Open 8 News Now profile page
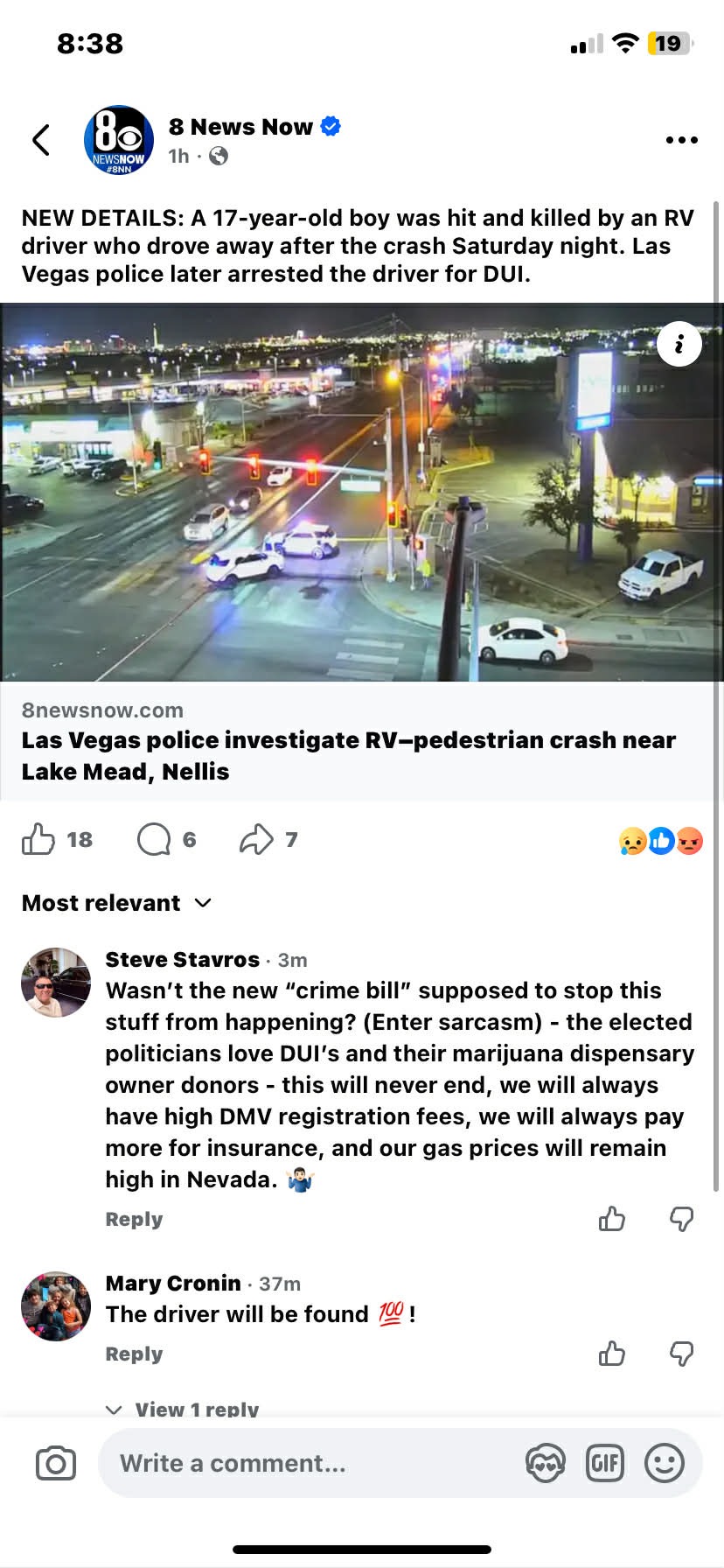Image resolution: width=724 pixels, height=1568 pixels. [240, 128]
